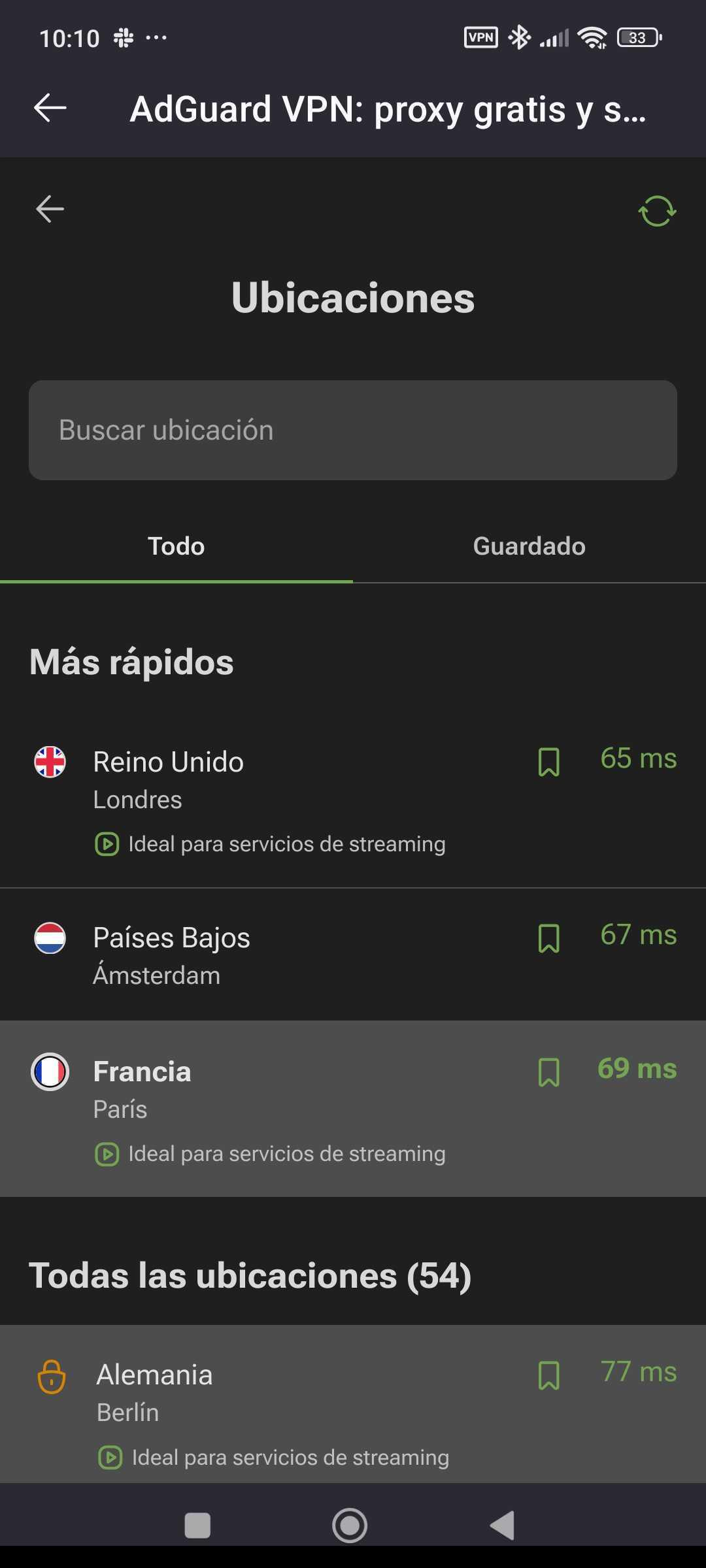
Task: Switch to the Todo tab
Action: tap(176, 546)
